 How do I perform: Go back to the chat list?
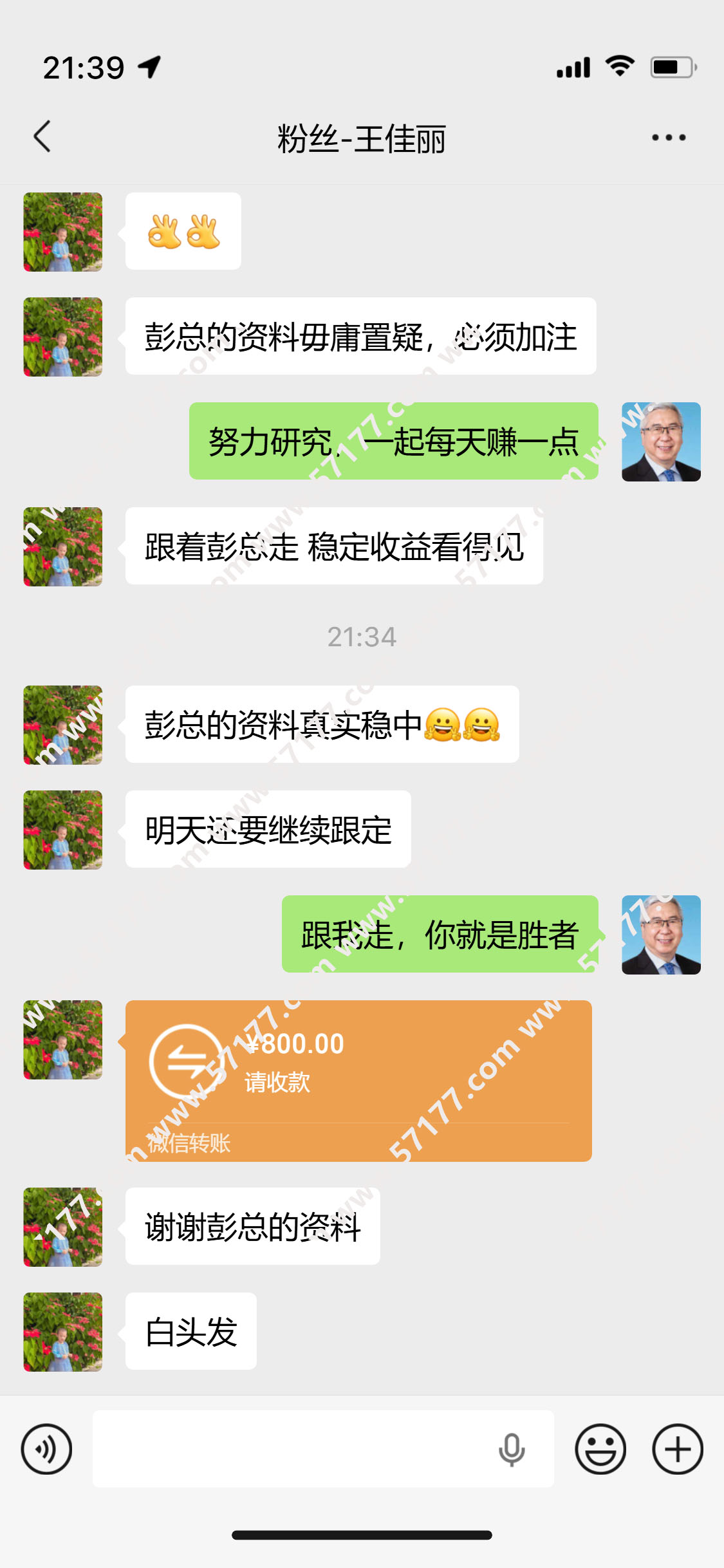[x=42, y=136]
